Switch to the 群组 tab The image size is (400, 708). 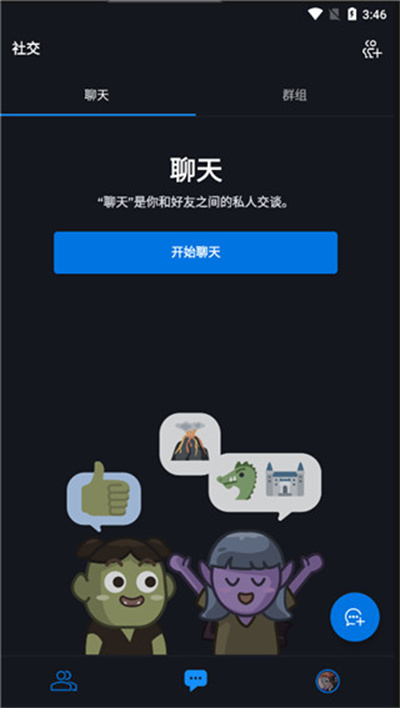[295, 95]
